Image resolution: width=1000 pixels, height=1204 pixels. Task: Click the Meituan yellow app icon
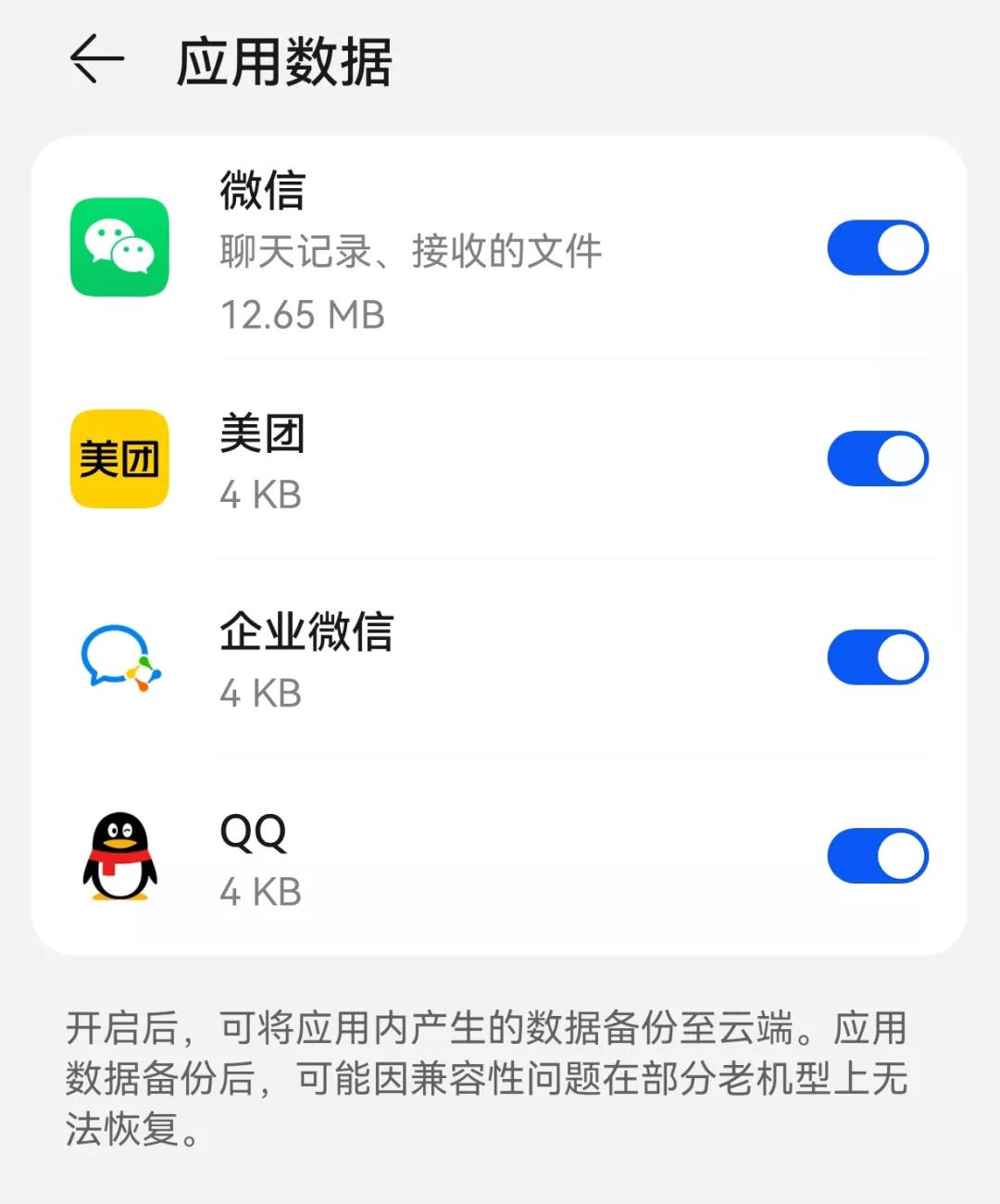click(x=119, y=459)
